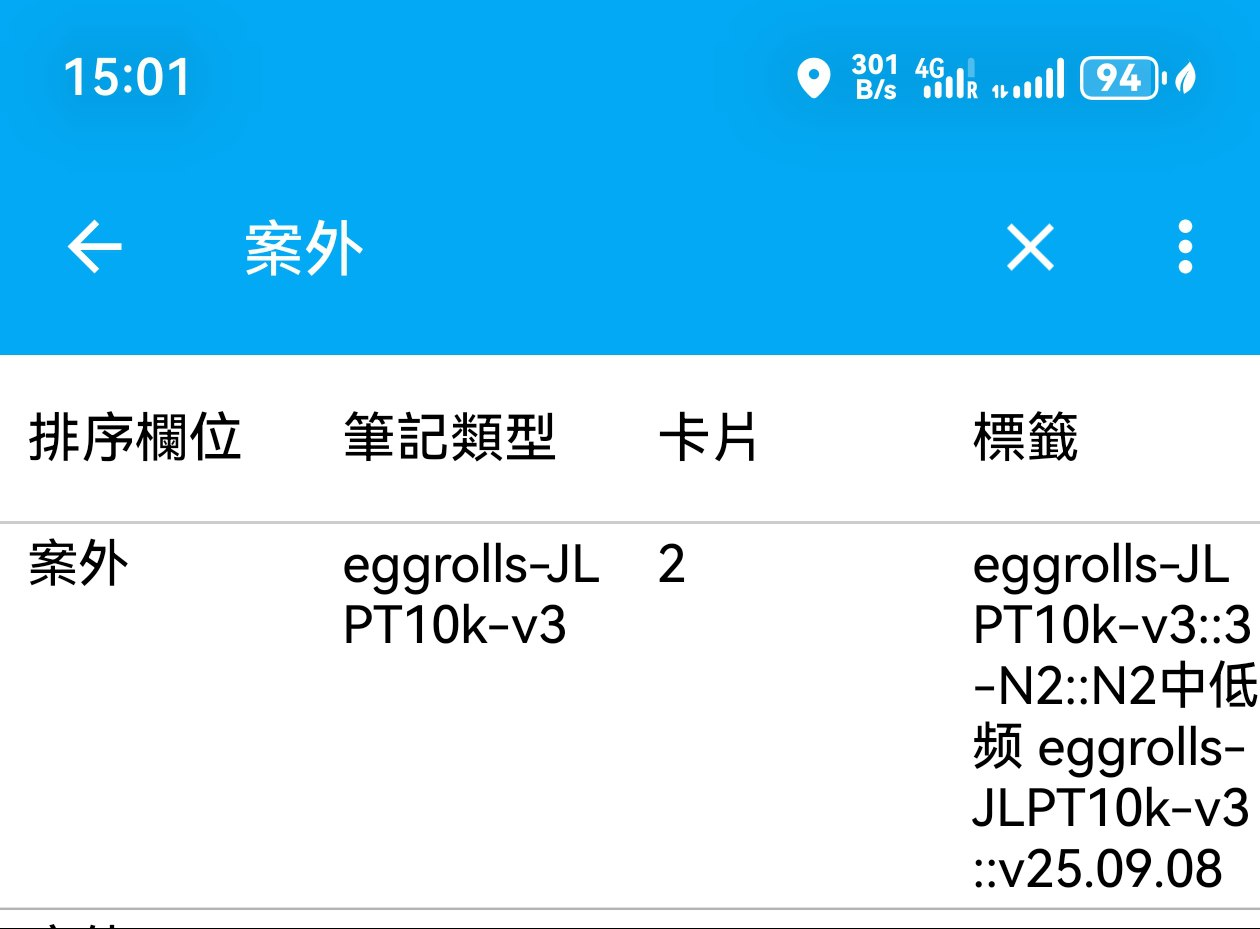Open the three-dot overflow menu
The height and width of the screenshot is (929, 1260).
[1185, 247]
